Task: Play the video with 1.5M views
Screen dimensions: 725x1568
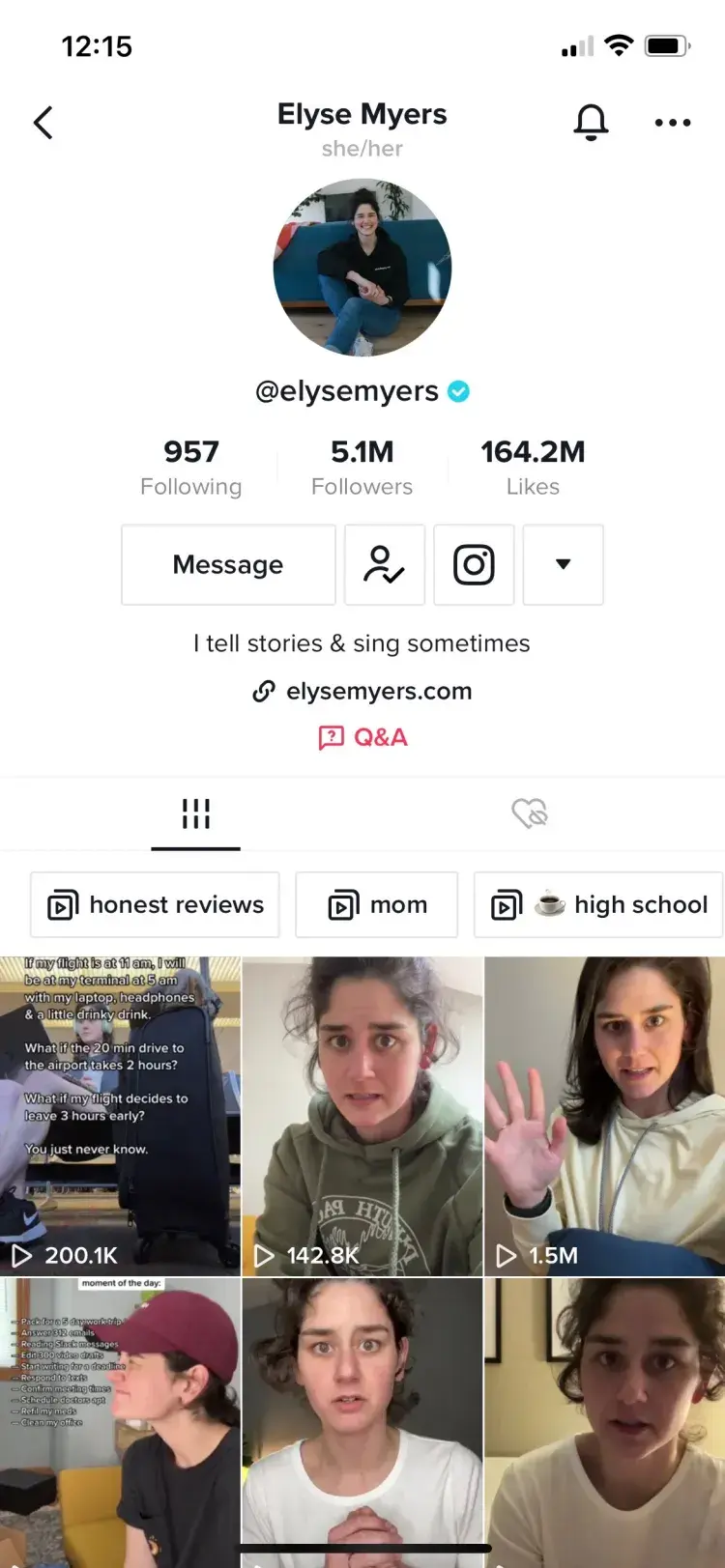Action: [x=604, y=1116]
